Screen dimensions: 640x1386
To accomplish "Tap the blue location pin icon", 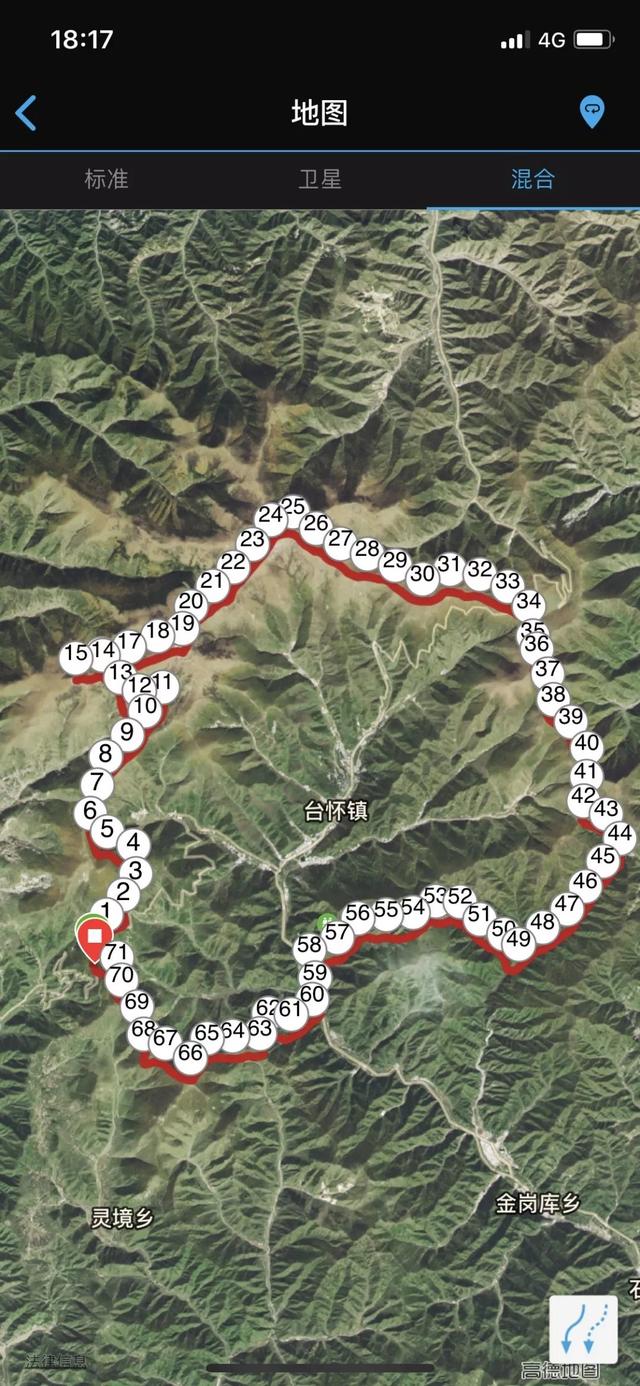I will point(592,112).
